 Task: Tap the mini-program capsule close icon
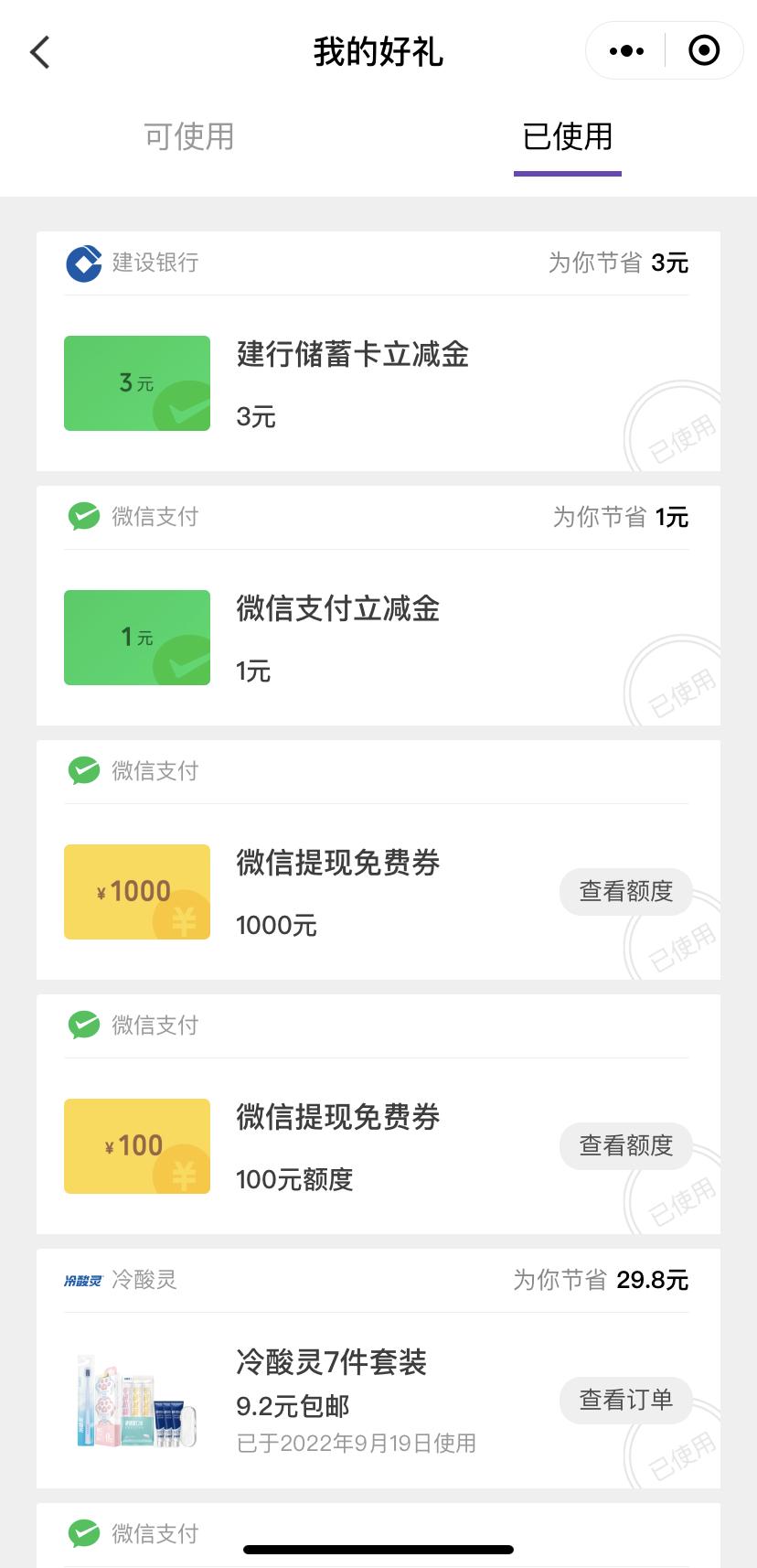pos(704,50)
